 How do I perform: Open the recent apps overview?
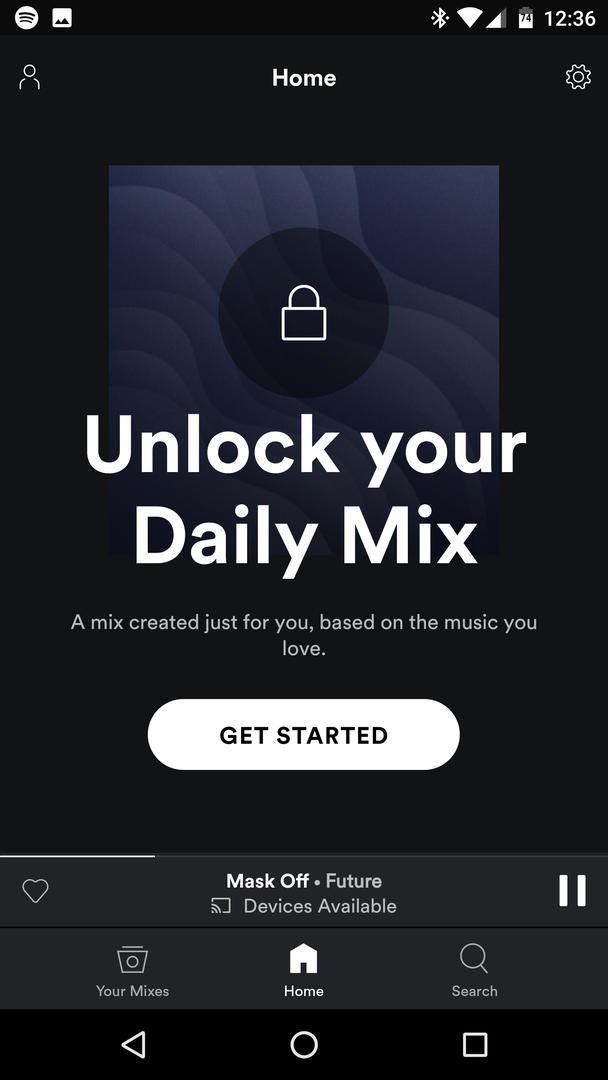coord(474,1044)
